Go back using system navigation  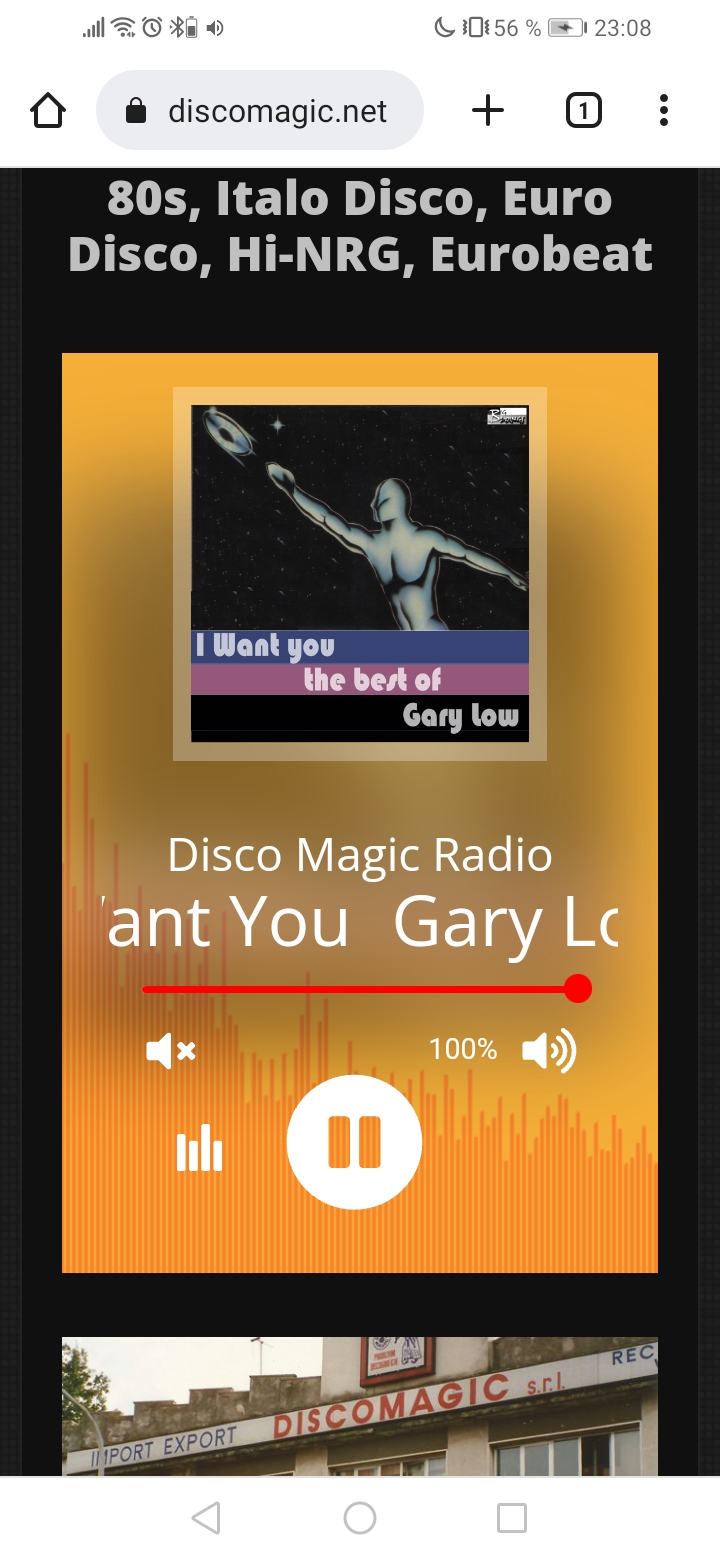click(206, 1518)
